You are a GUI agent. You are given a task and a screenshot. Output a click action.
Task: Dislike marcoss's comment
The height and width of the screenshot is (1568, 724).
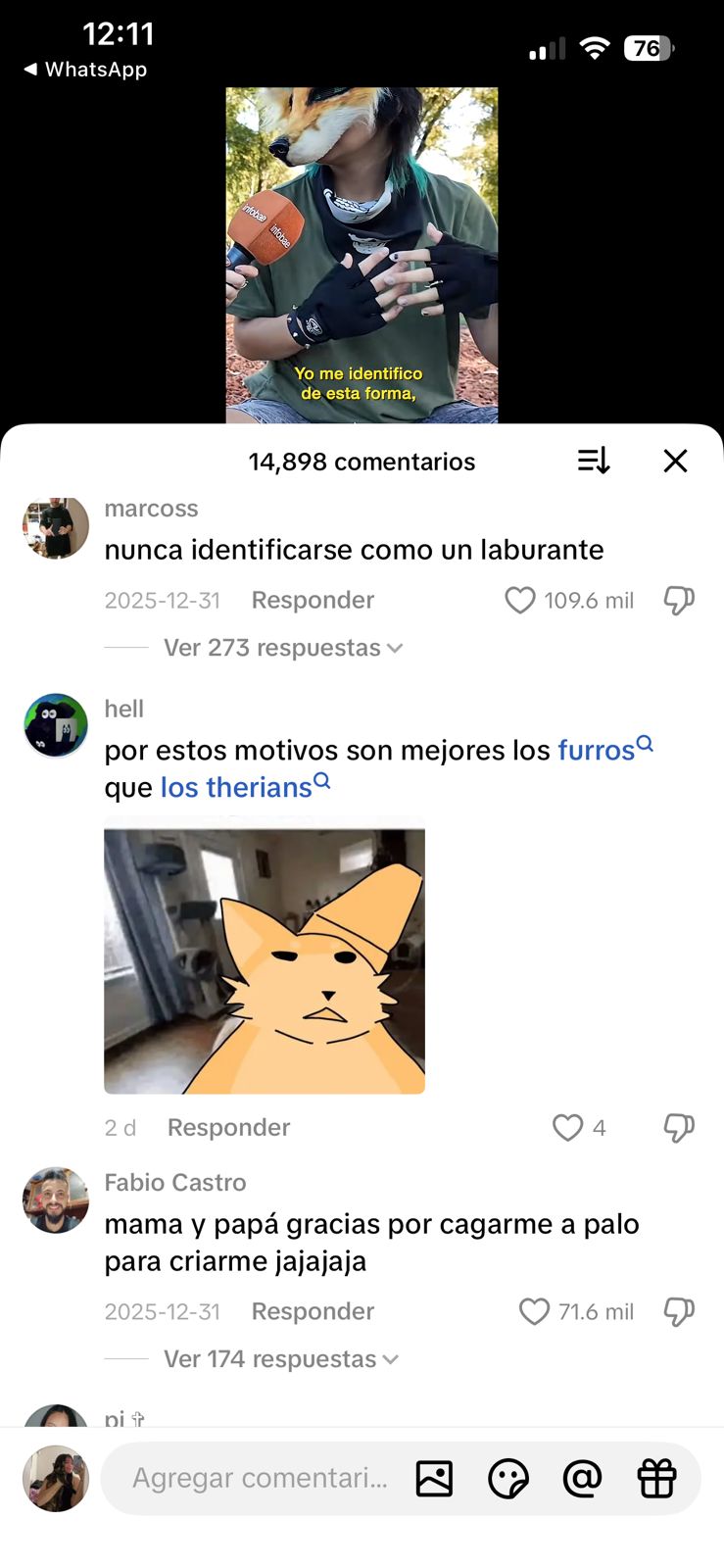coord(678,600)
